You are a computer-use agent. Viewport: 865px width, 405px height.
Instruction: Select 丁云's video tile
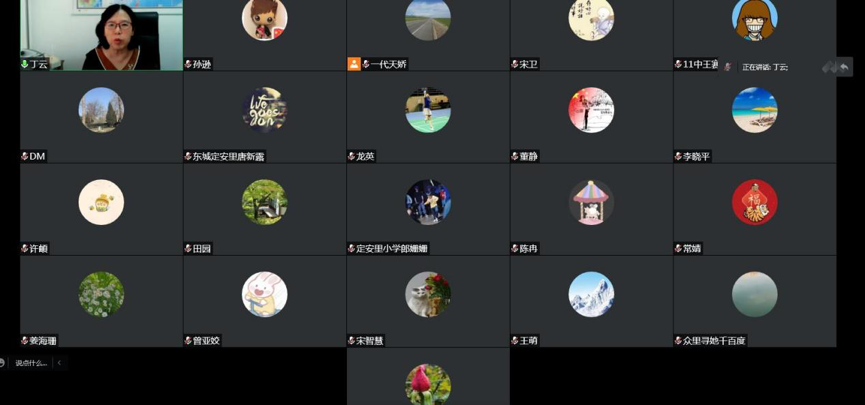(x=101, y=35)
